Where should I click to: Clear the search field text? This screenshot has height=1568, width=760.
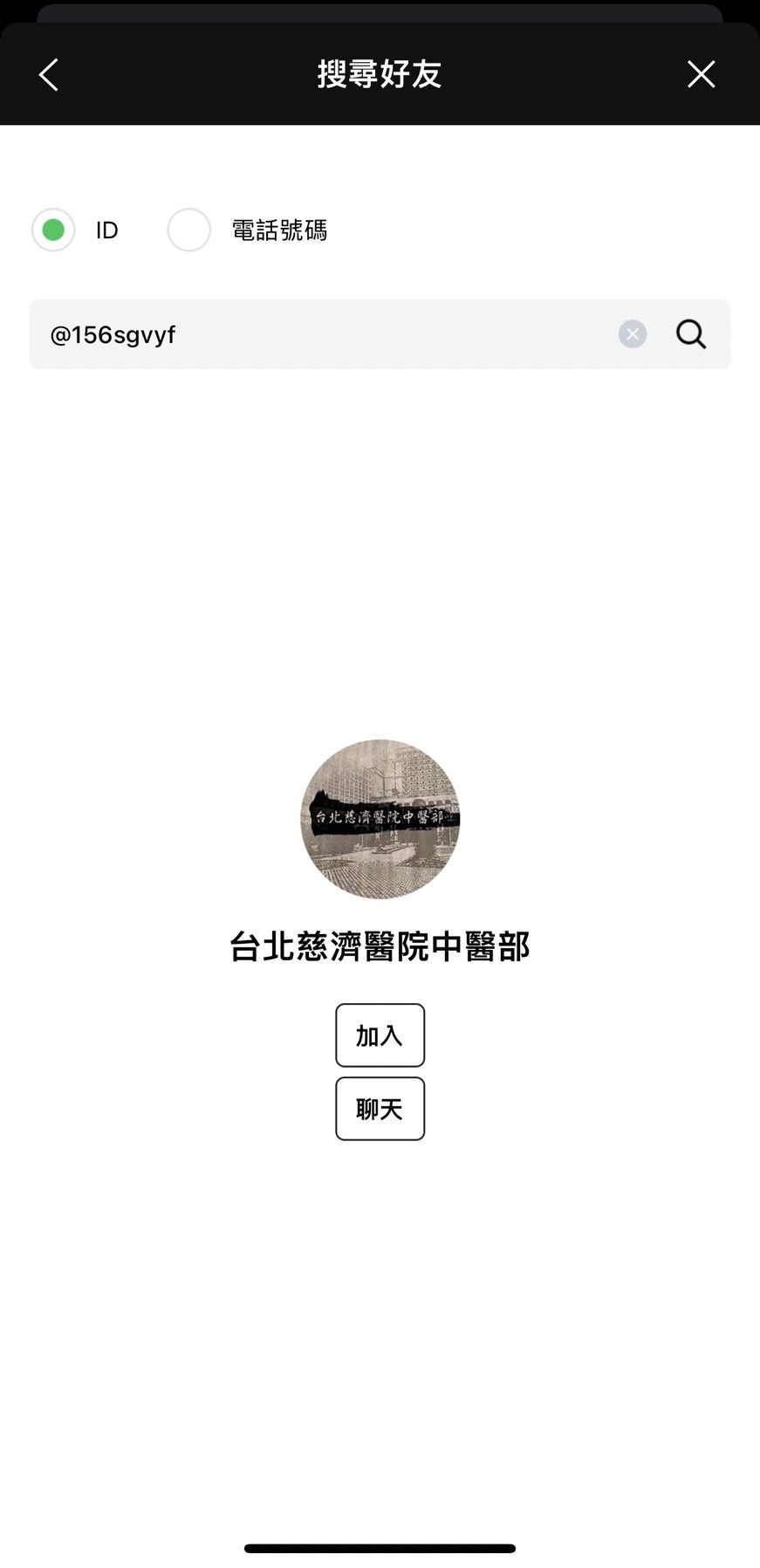633,334
